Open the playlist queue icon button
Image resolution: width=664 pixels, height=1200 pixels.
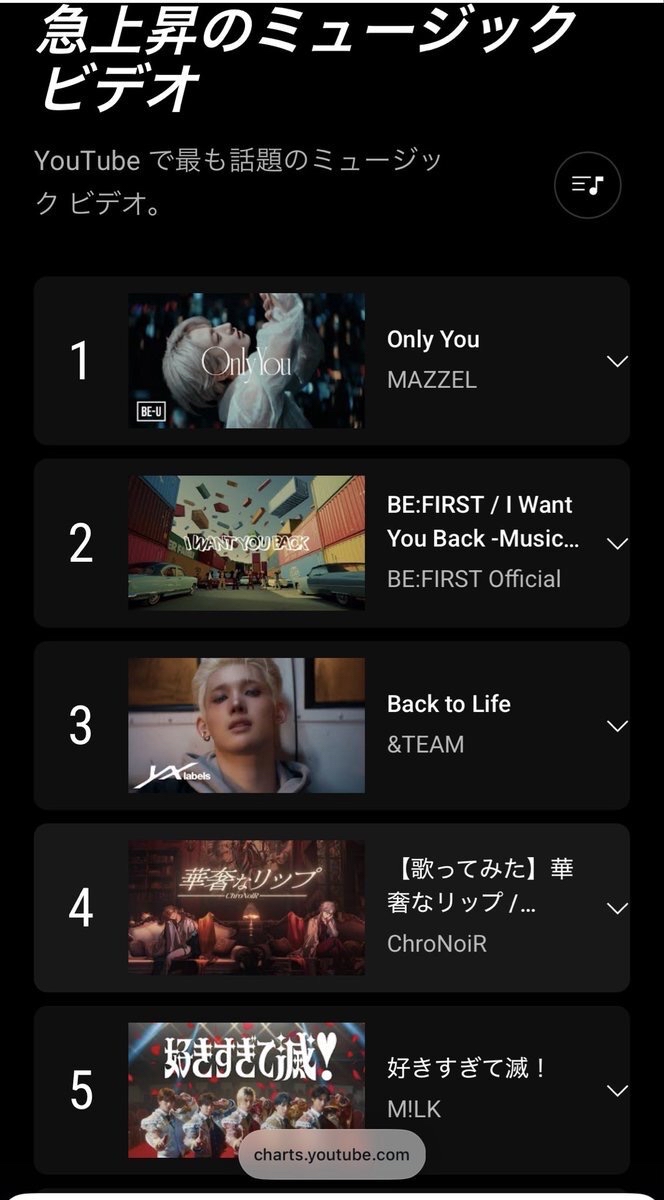pyautogui.click(x=588, y=185)
